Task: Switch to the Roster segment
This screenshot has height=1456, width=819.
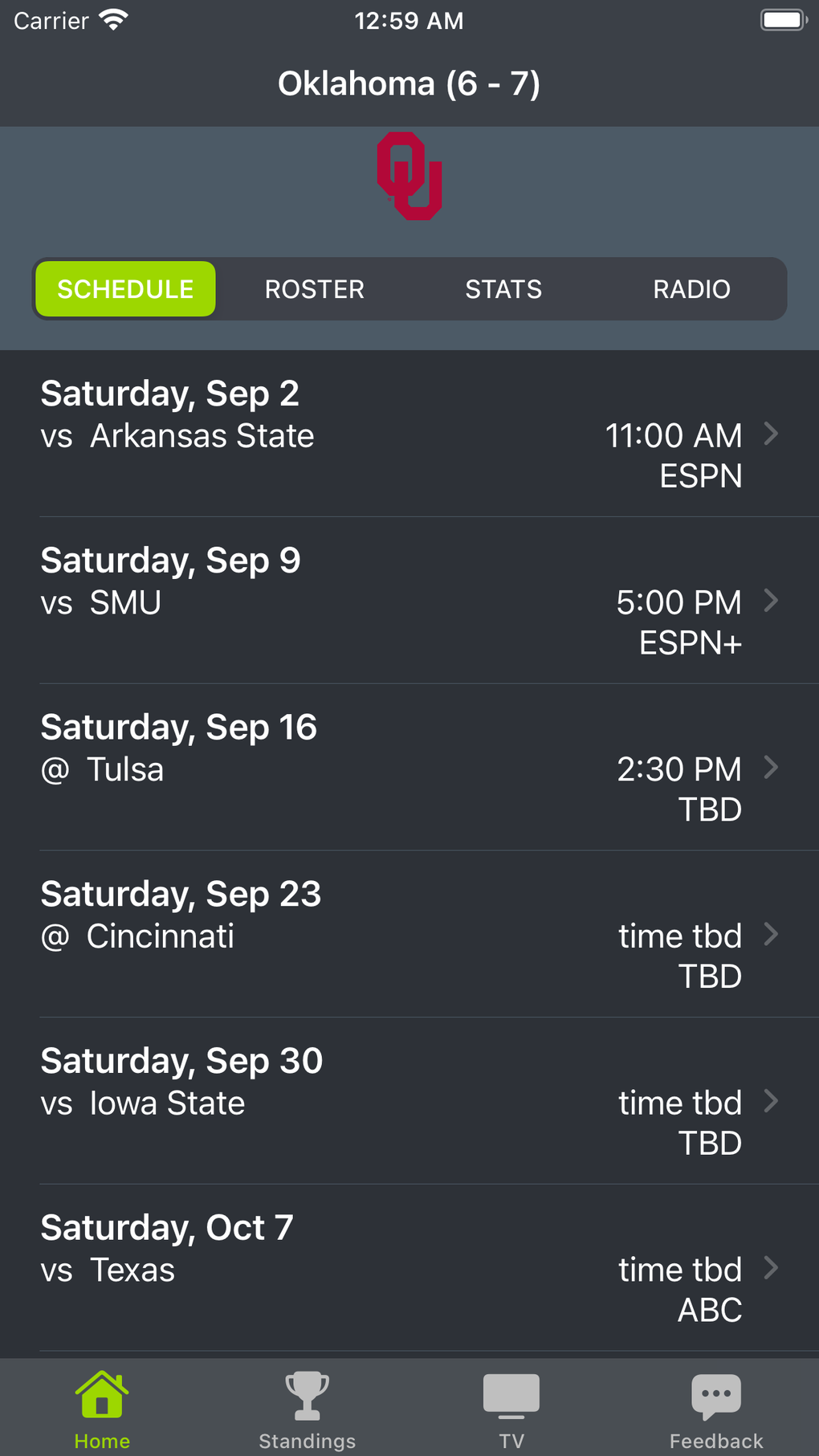Action: pyautogui.click(x=315, y=289)
